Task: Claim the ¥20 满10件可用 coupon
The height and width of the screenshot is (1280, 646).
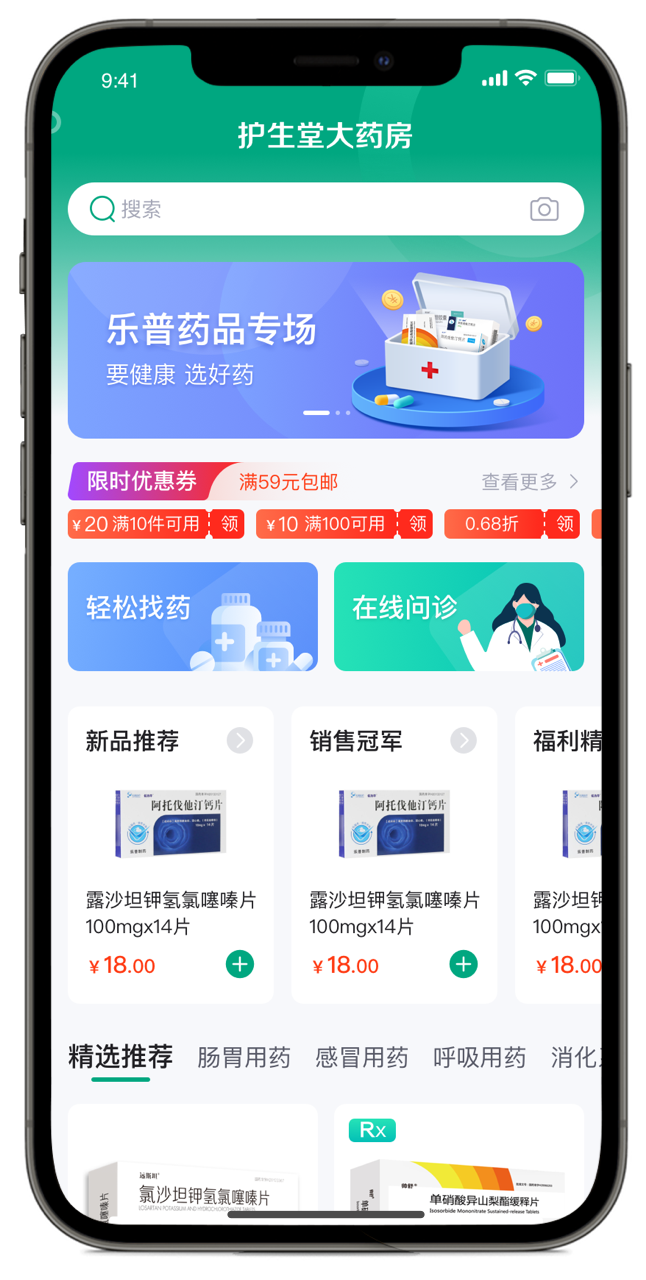Action: tap(230, 524)
